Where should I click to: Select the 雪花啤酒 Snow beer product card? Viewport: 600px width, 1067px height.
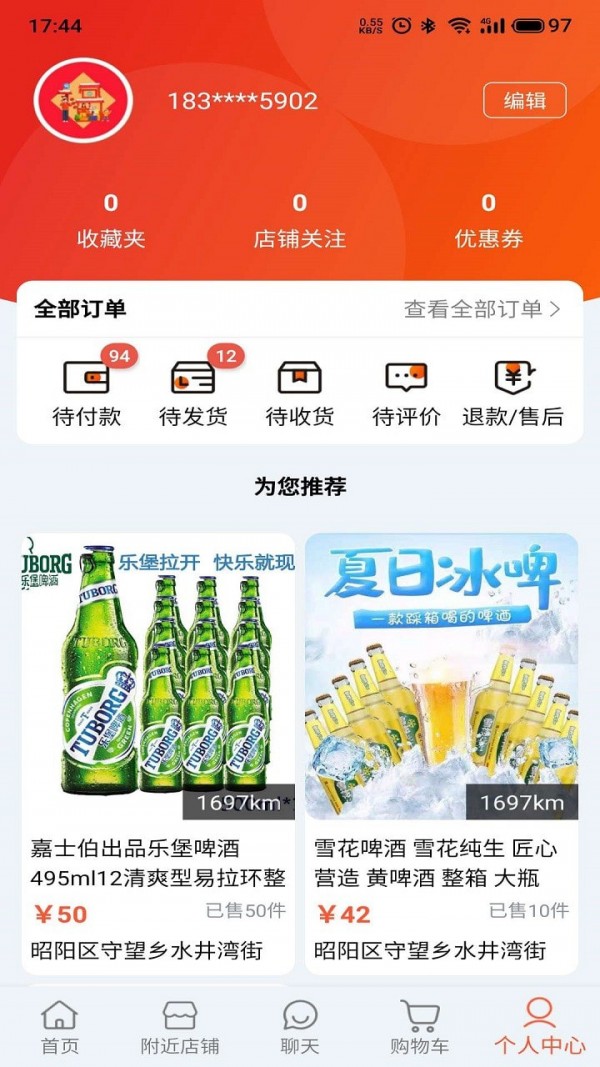[x=441, y=752]
